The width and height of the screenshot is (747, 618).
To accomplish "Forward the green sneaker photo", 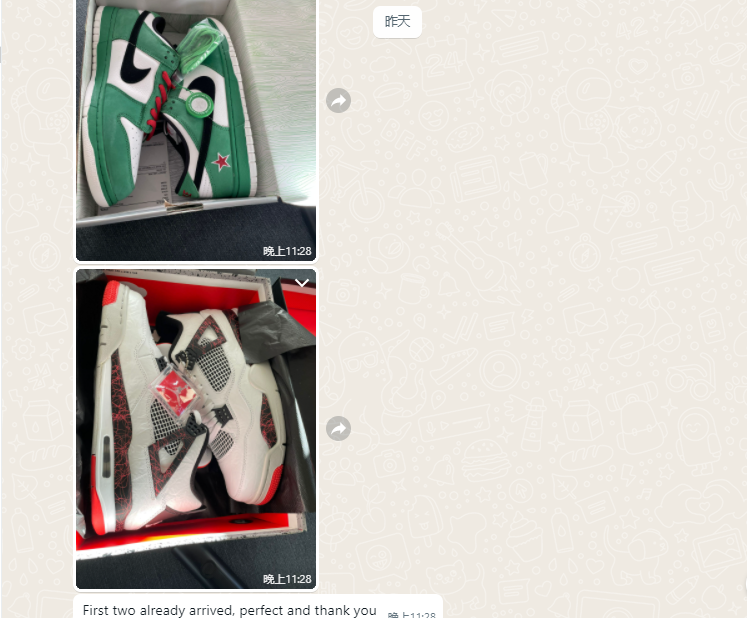I will click(339, 100).
